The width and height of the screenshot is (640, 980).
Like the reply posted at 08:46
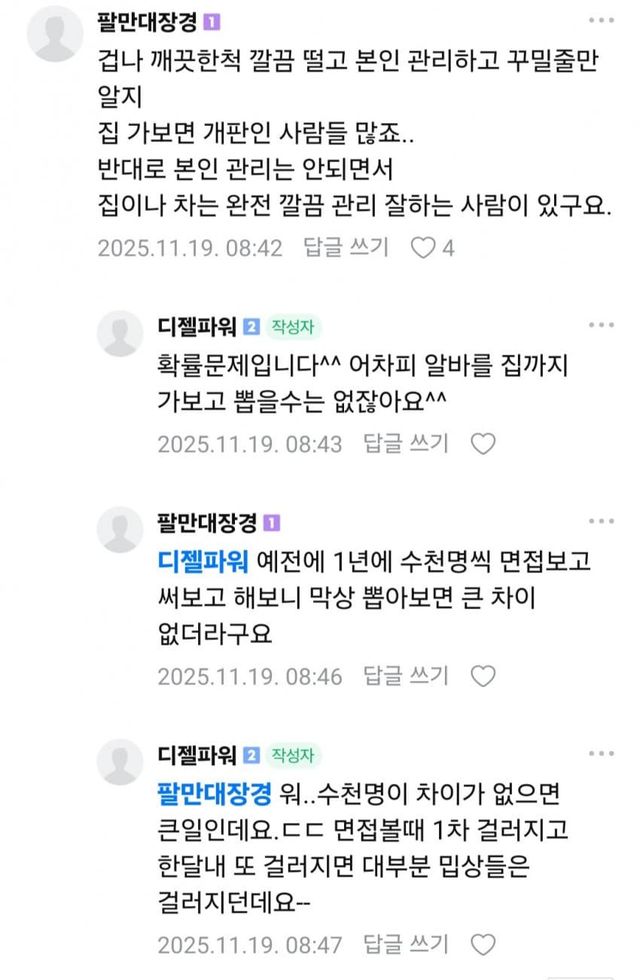pyautogui.click(x=483, y=676)
